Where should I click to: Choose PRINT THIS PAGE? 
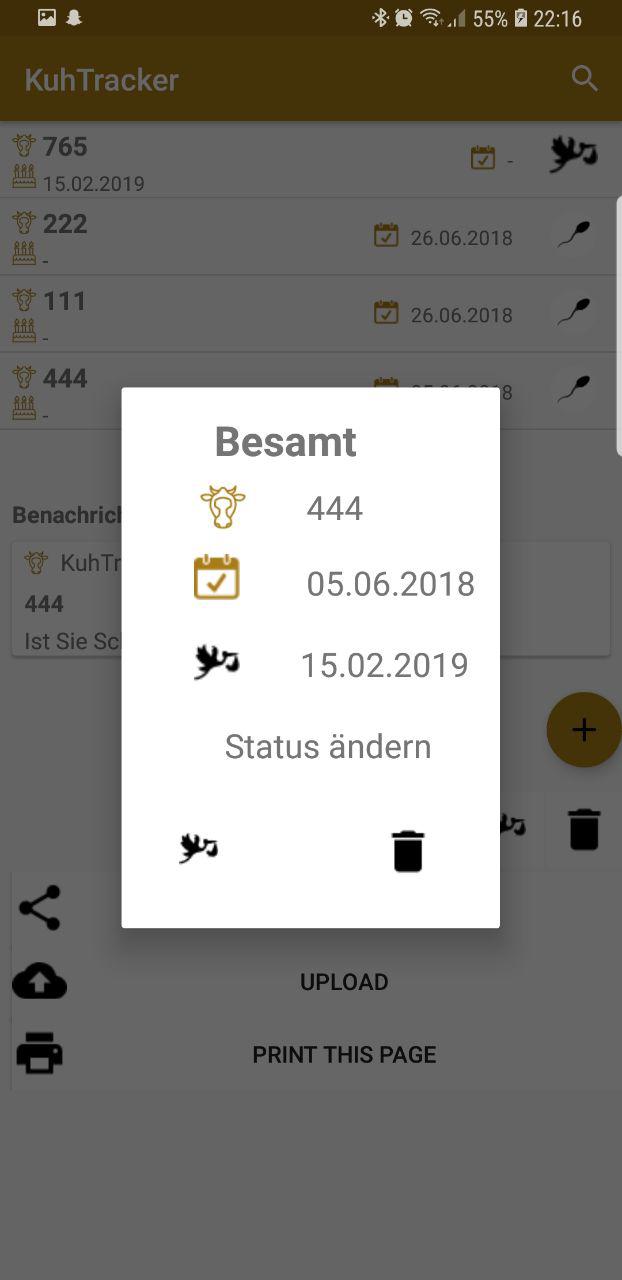click(x=344, y=1054)
